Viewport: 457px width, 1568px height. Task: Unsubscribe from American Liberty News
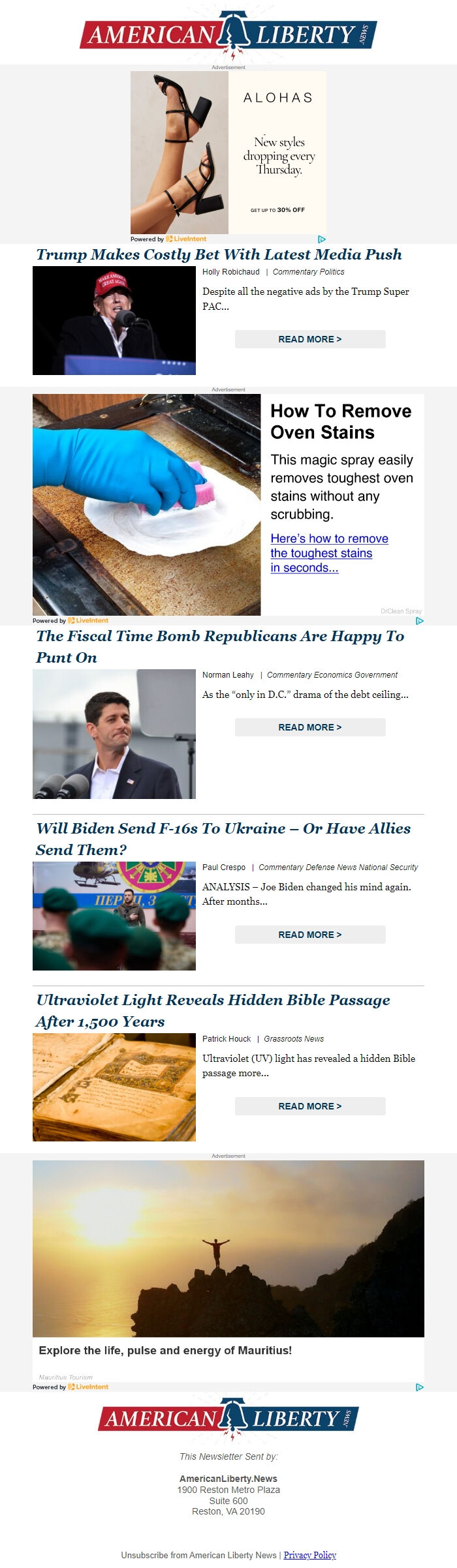(198, 1555)
